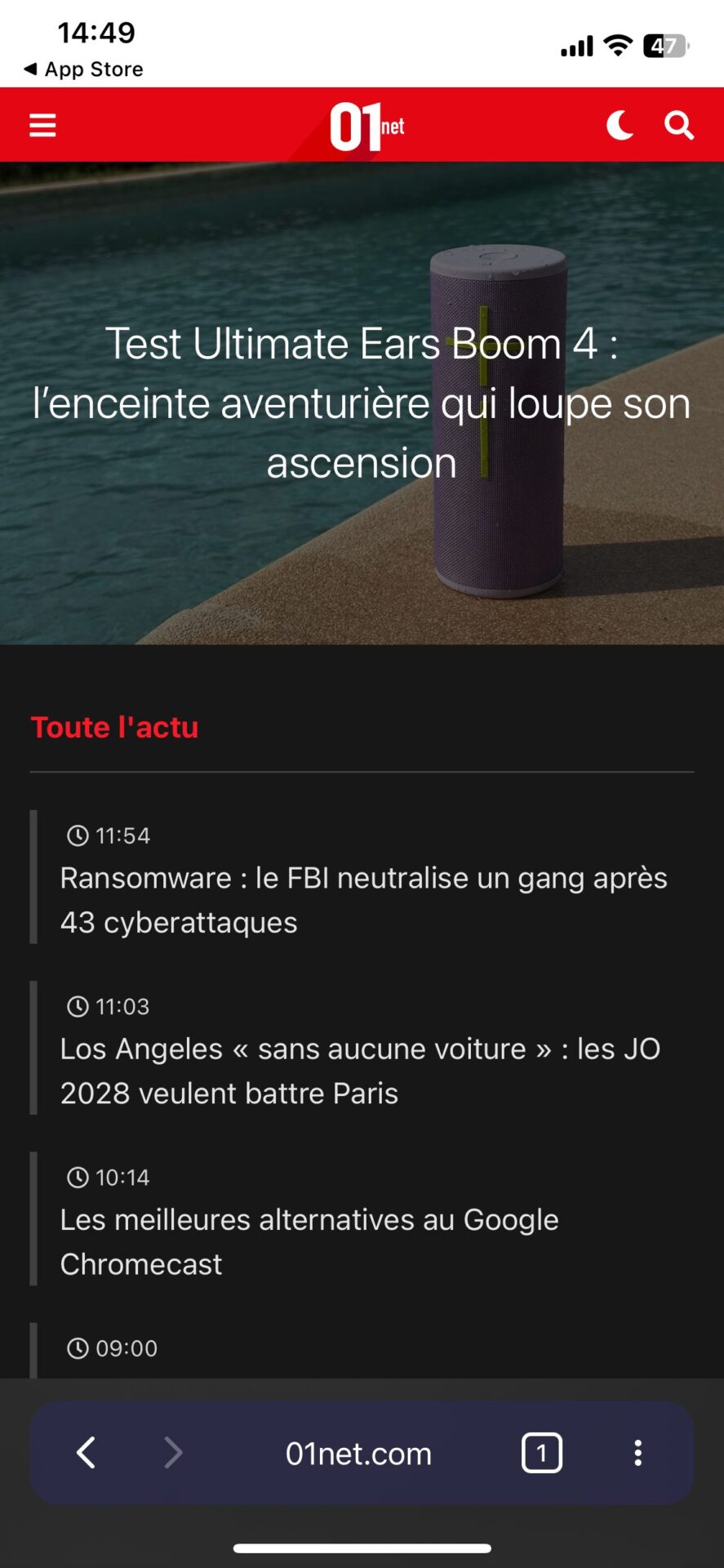The image size is (724, 1568).
Task: Open the site search magnifier
Action: pos(678,126)
